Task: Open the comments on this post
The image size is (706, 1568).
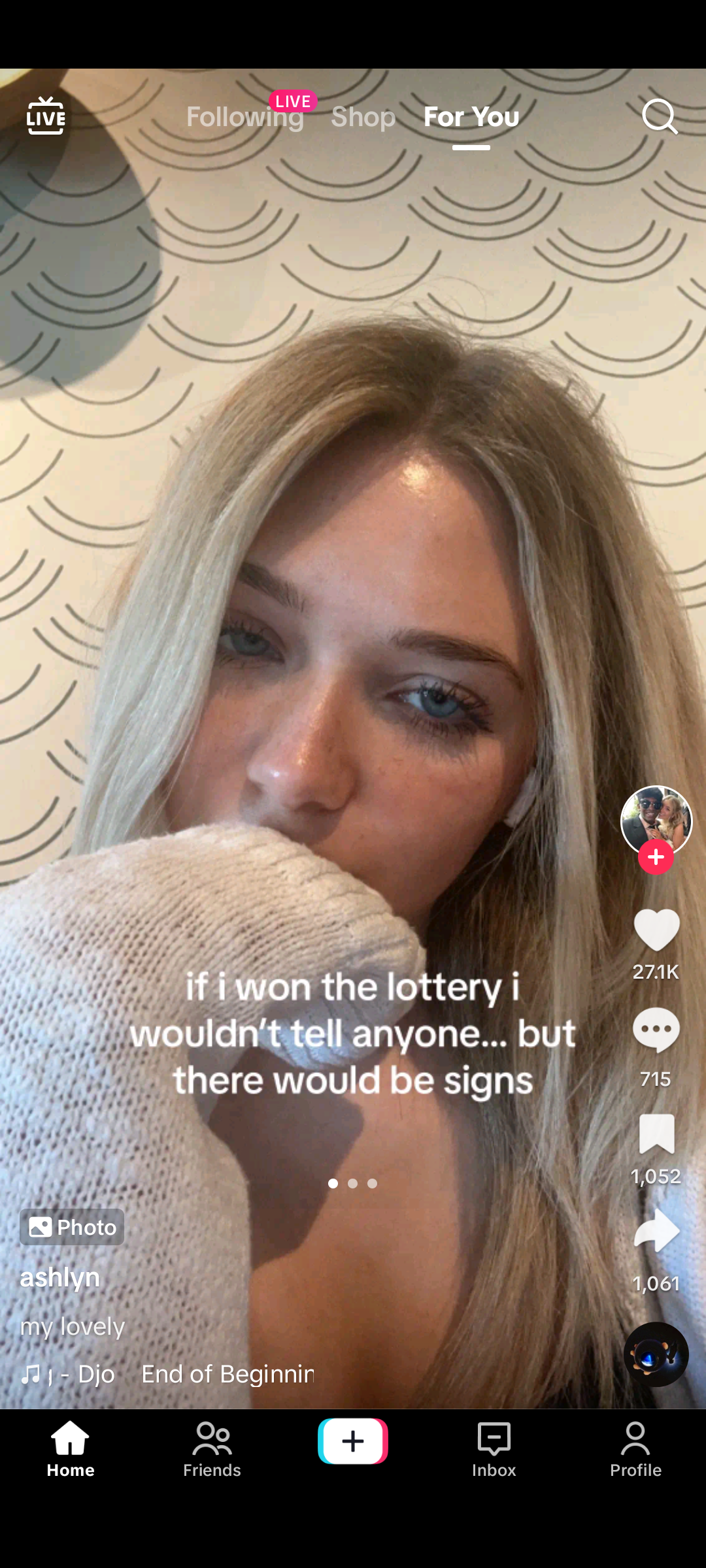Action: tap(656, 1030)
